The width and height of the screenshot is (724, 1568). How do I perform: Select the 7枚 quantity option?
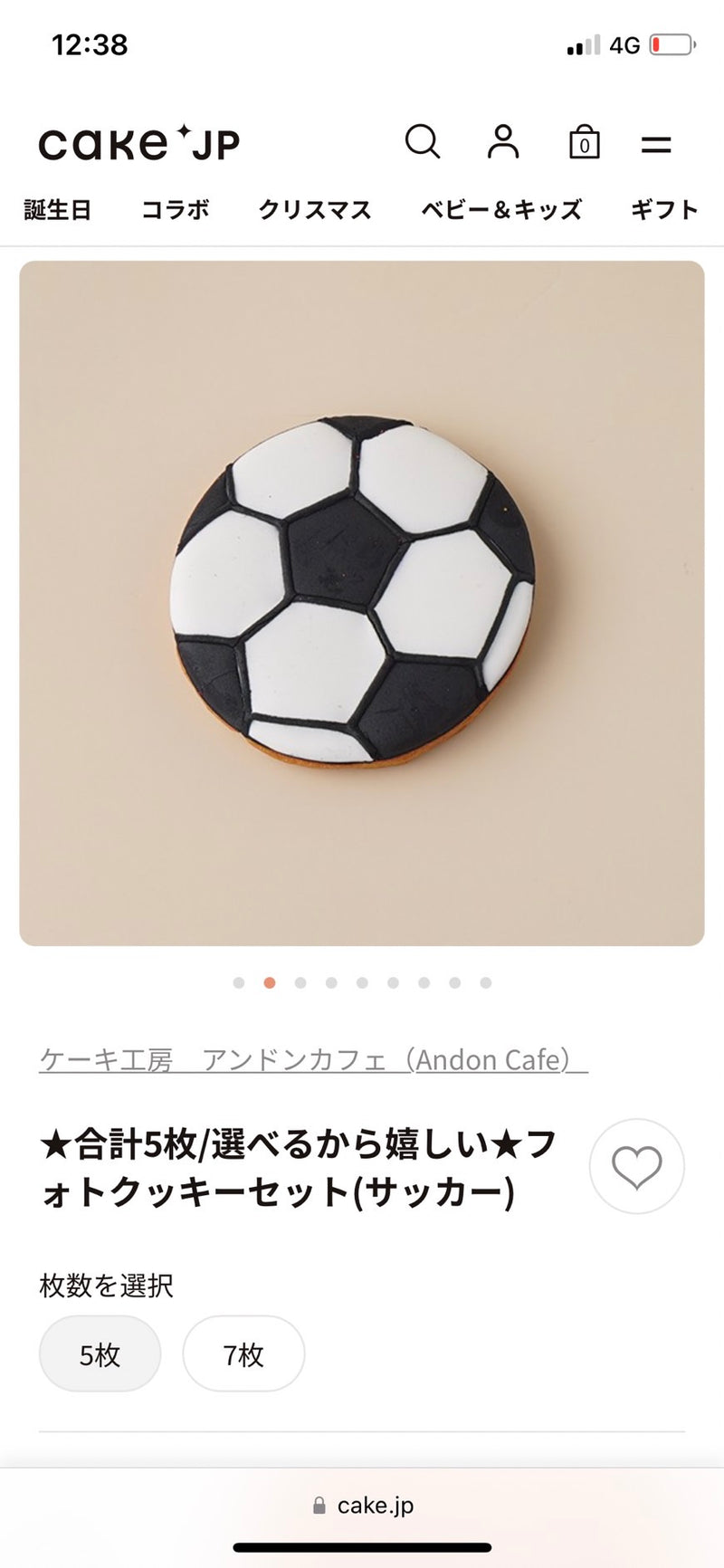243,1354
